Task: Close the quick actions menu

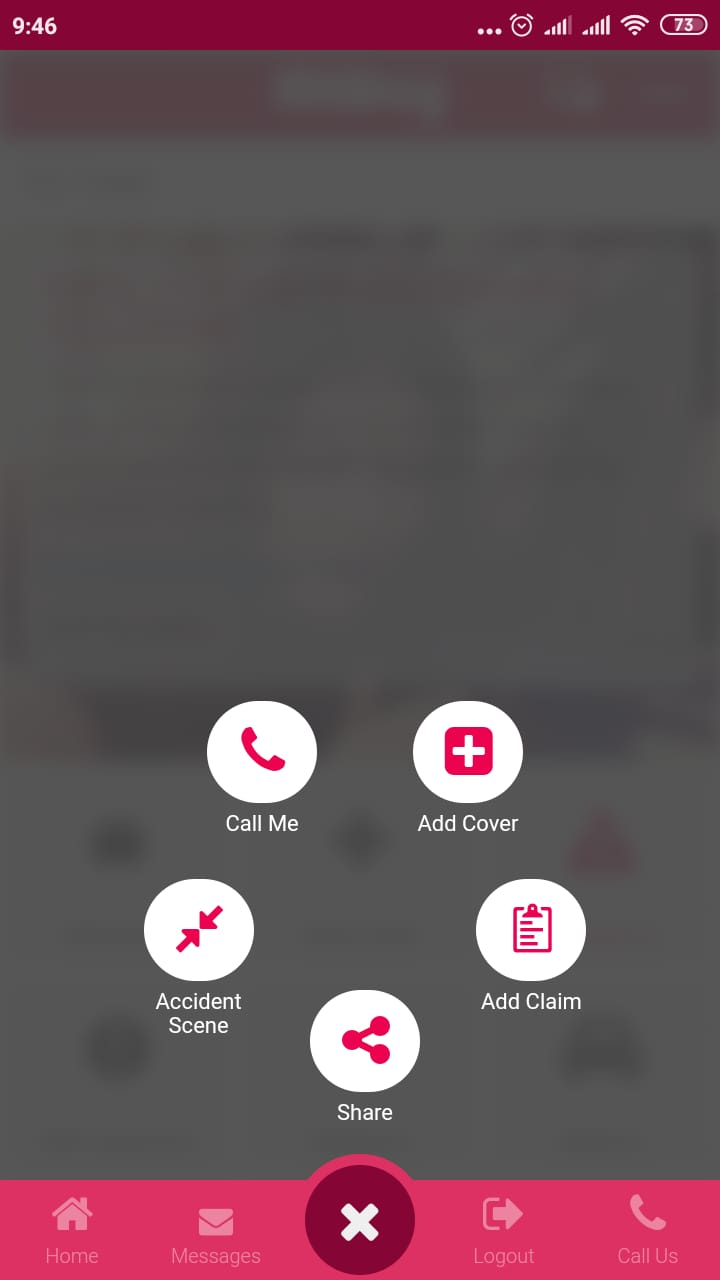Action: [x=360, y=1220]
